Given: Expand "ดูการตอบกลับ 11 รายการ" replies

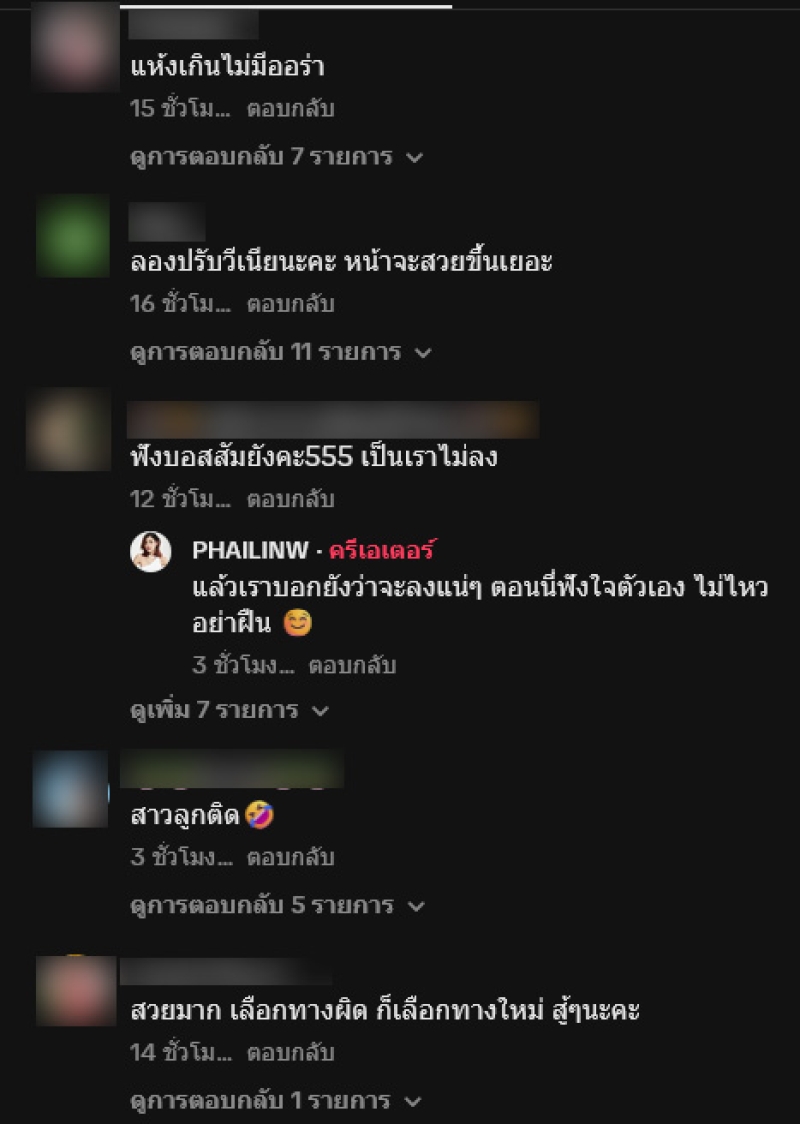Looking at the screenshot, I should coord(280,352).
